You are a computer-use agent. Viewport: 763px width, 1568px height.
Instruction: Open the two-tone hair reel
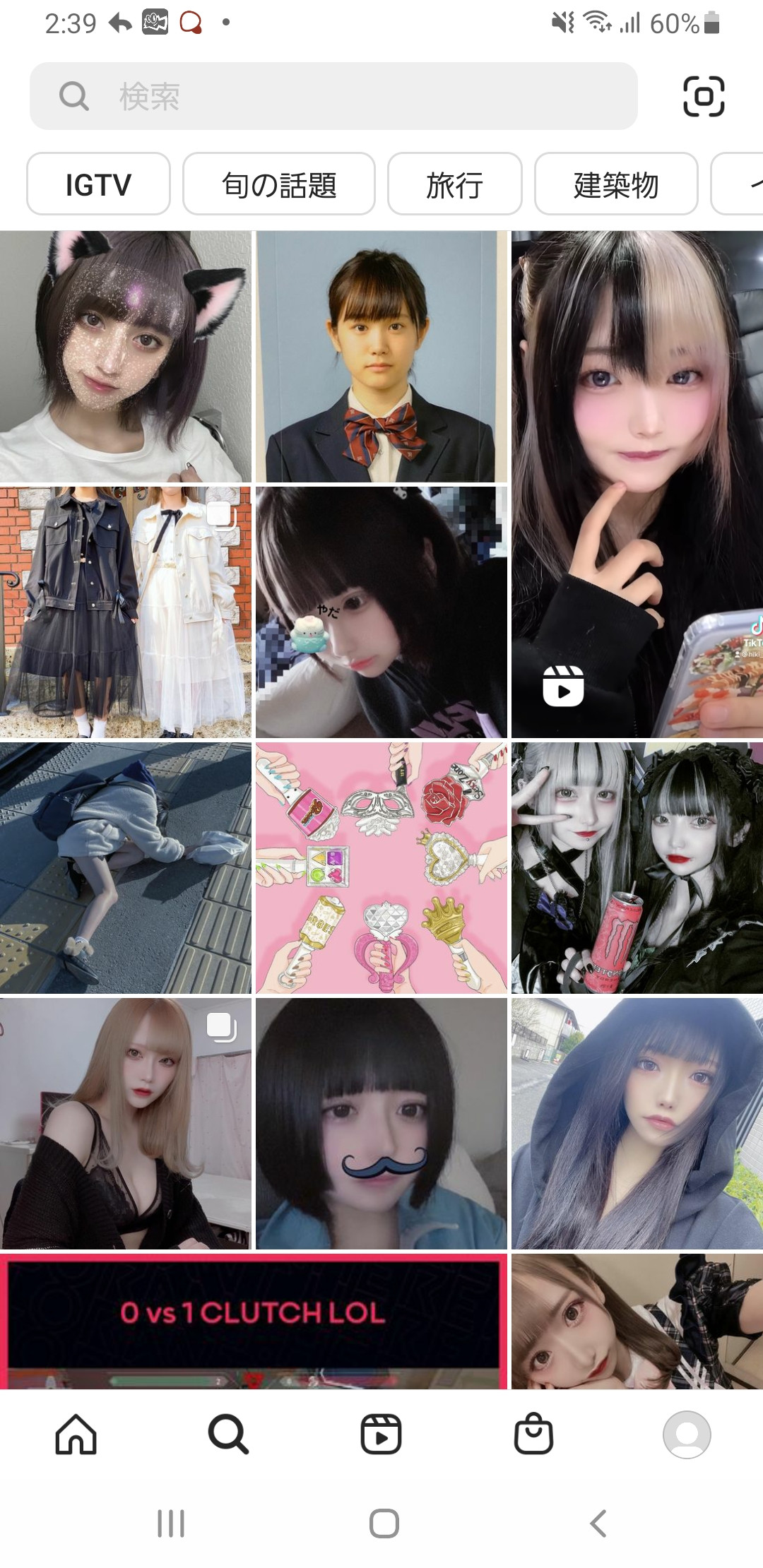pyautogui.click(x=637, y=484)
